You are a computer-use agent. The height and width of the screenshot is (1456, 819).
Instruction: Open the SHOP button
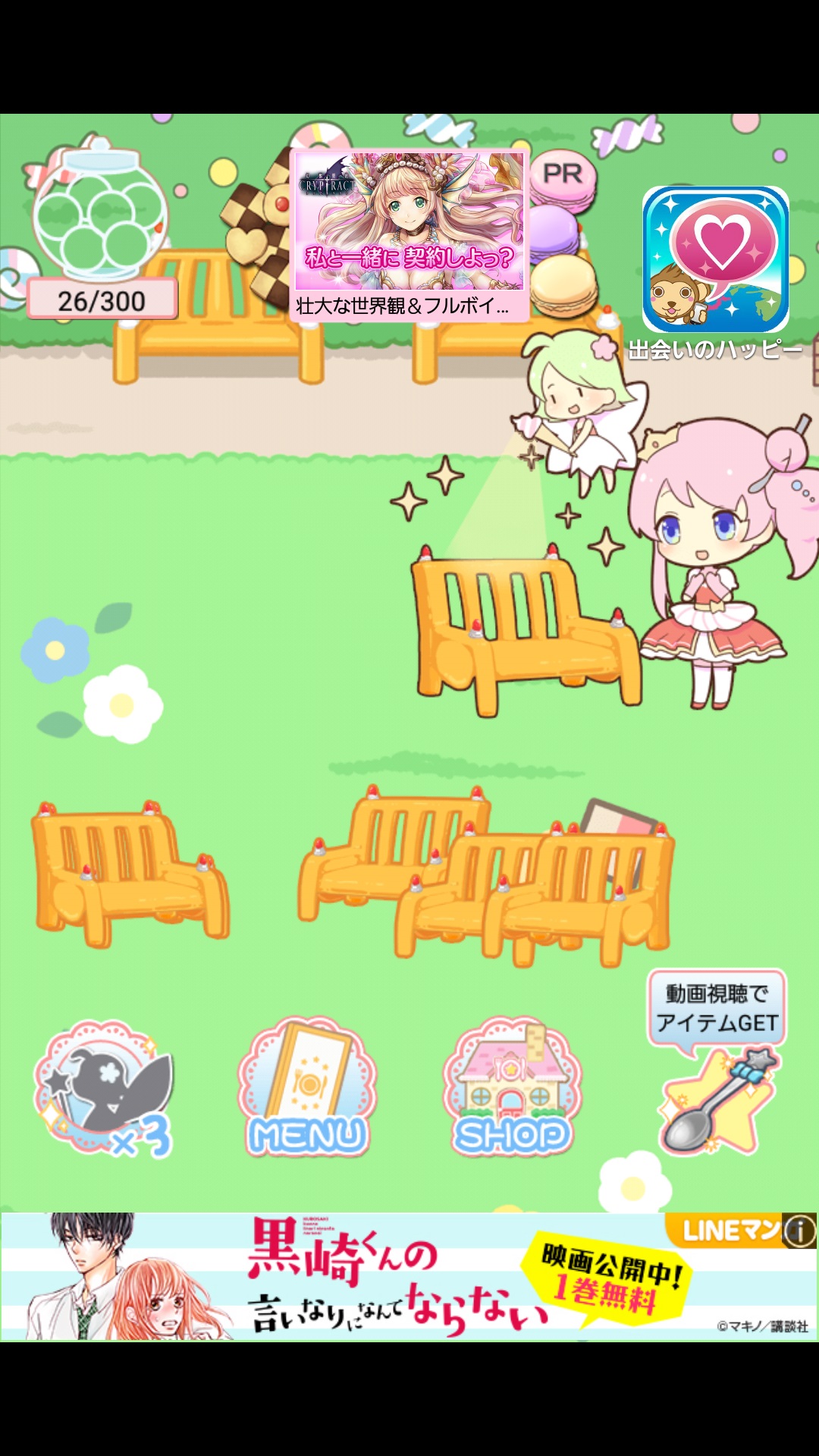click(x=512, y=1088)
